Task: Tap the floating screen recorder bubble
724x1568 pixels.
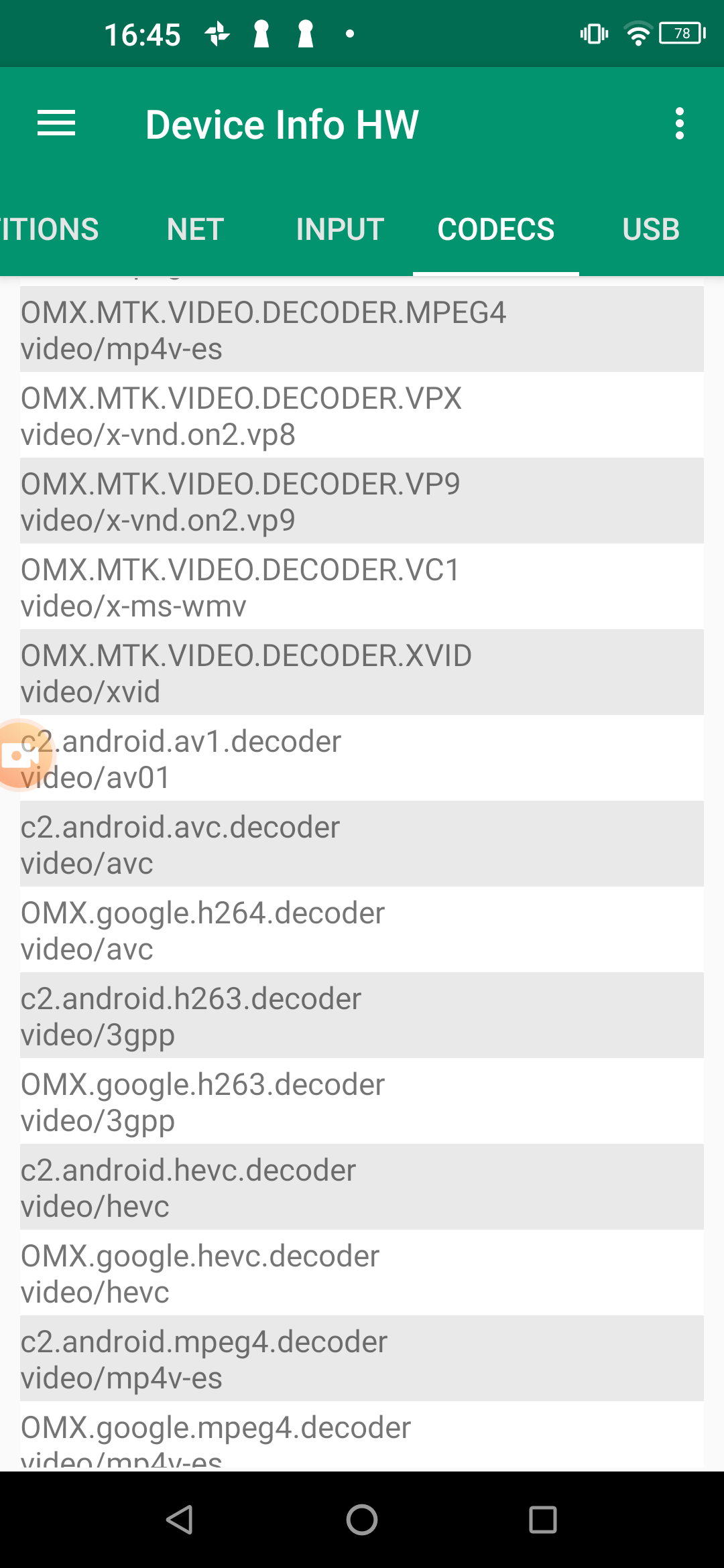Action: click(x=20, y=756)
